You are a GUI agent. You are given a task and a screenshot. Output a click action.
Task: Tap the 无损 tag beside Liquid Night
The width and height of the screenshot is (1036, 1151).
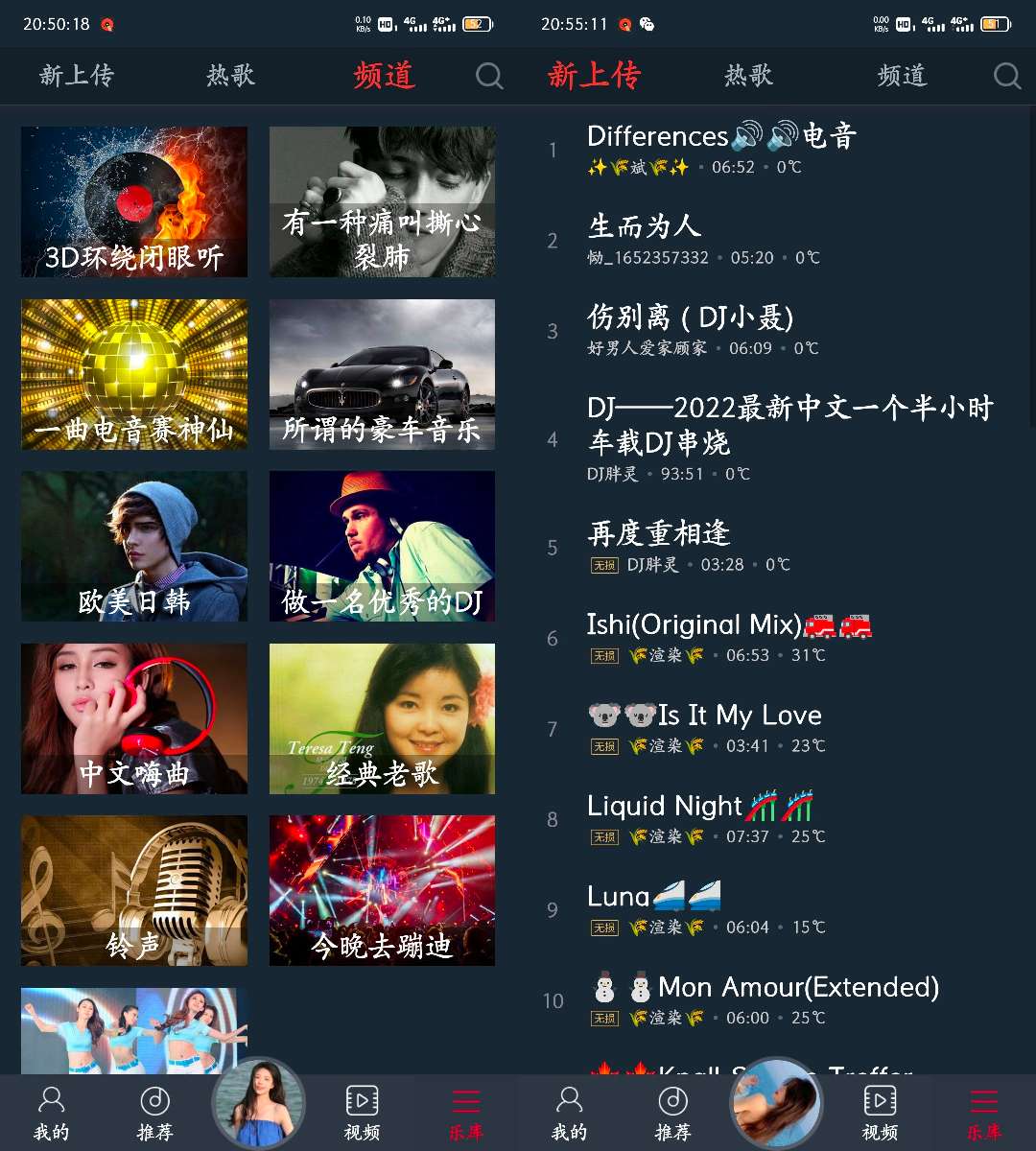604,836
